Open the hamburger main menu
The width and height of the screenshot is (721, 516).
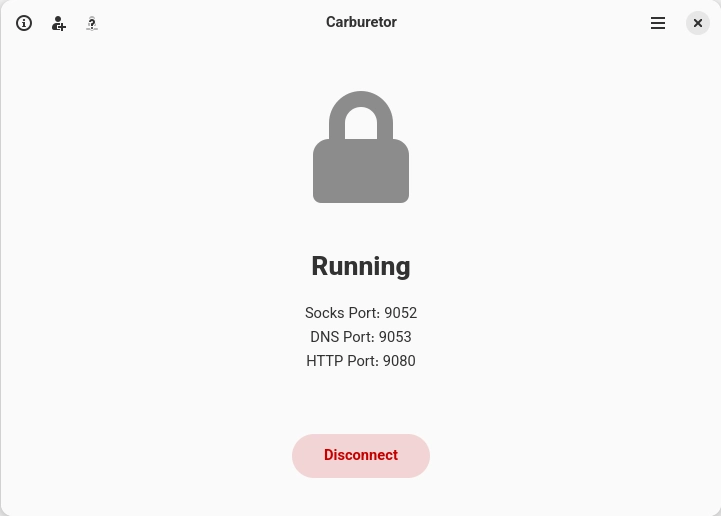(658, 23)
